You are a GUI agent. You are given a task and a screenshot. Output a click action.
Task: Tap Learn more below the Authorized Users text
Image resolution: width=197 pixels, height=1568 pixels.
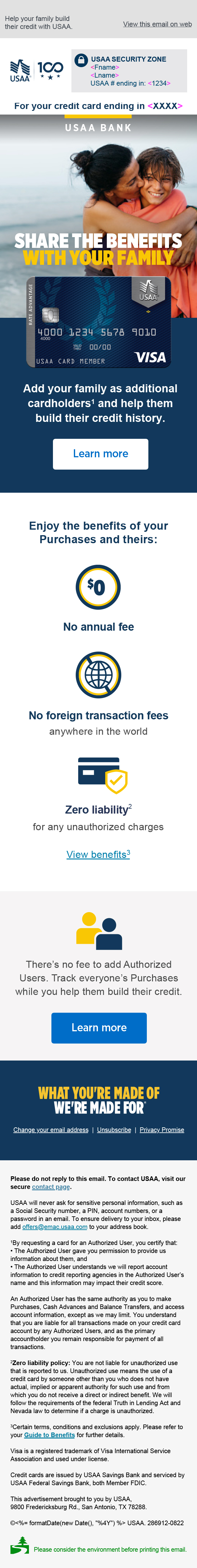pyautogui.click(x=98, y=1028)
